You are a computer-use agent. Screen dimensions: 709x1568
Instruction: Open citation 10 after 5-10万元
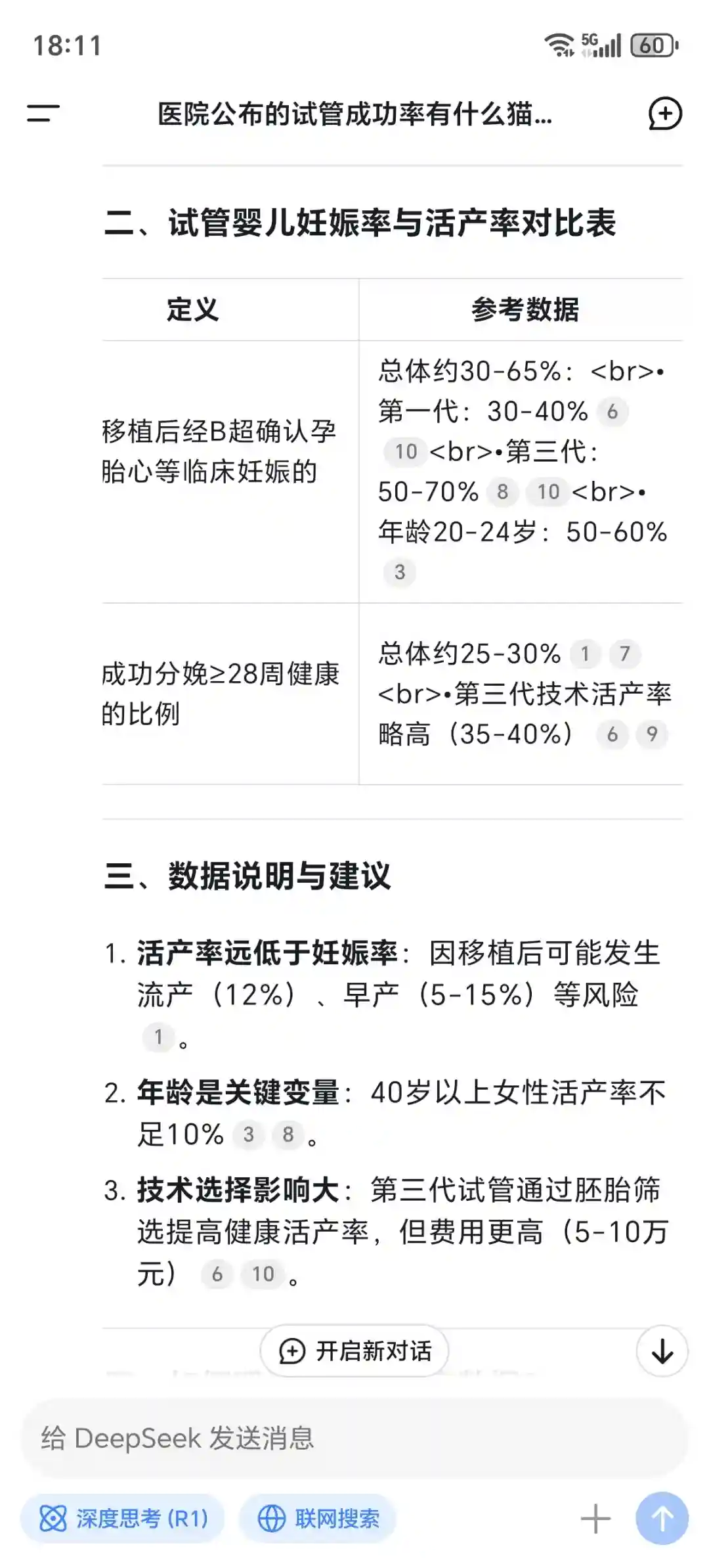tap(263, 1274)
